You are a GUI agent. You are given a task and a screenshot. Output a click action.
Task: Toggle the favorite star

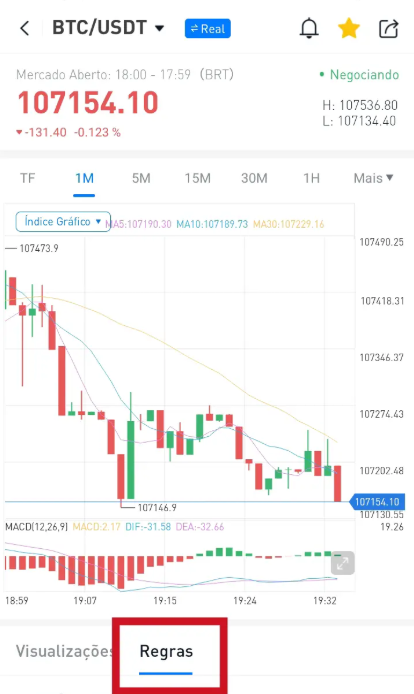pos(348,28)
